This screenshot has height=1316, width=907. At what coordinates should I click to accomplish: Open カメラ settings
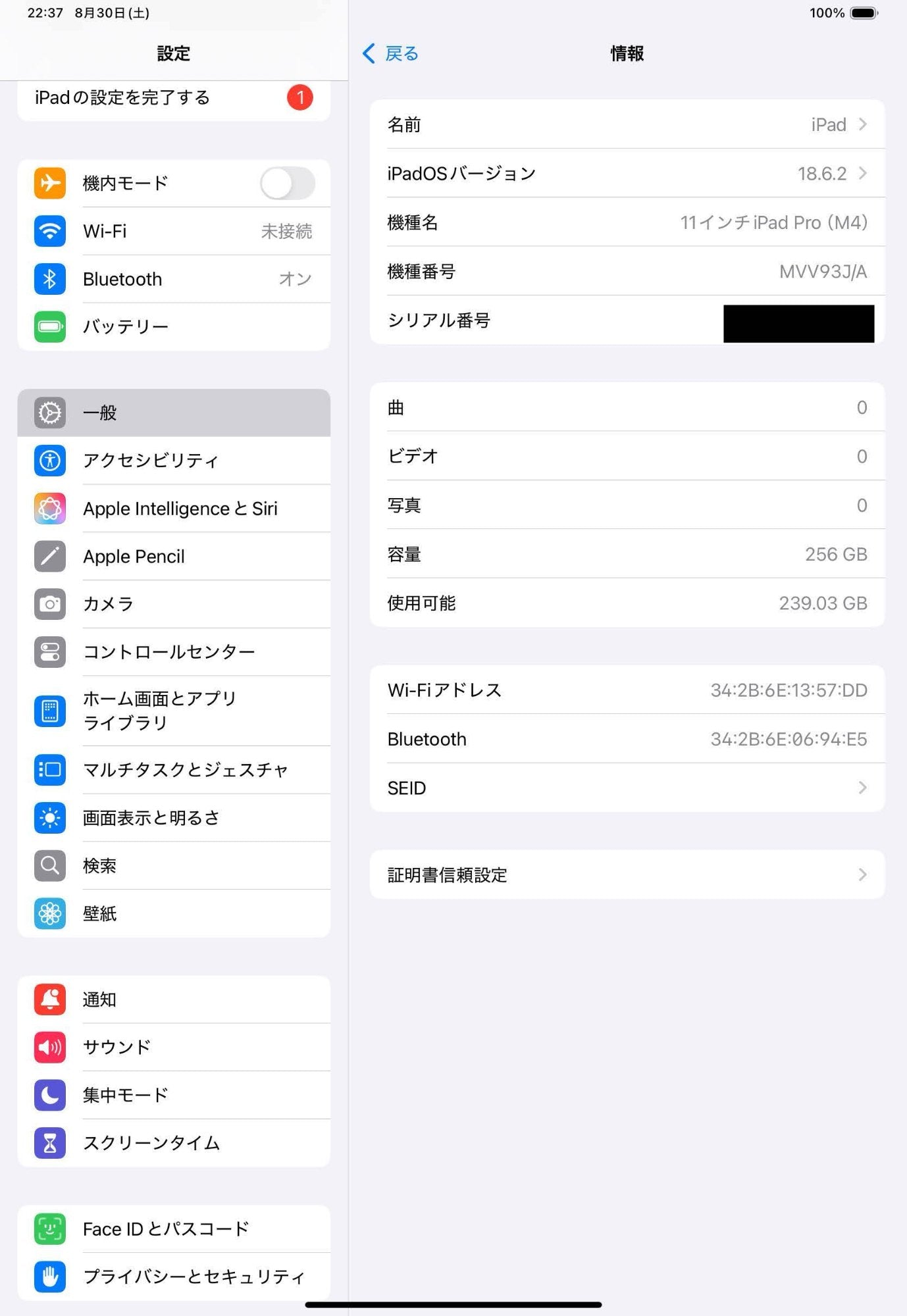point(174,604)
